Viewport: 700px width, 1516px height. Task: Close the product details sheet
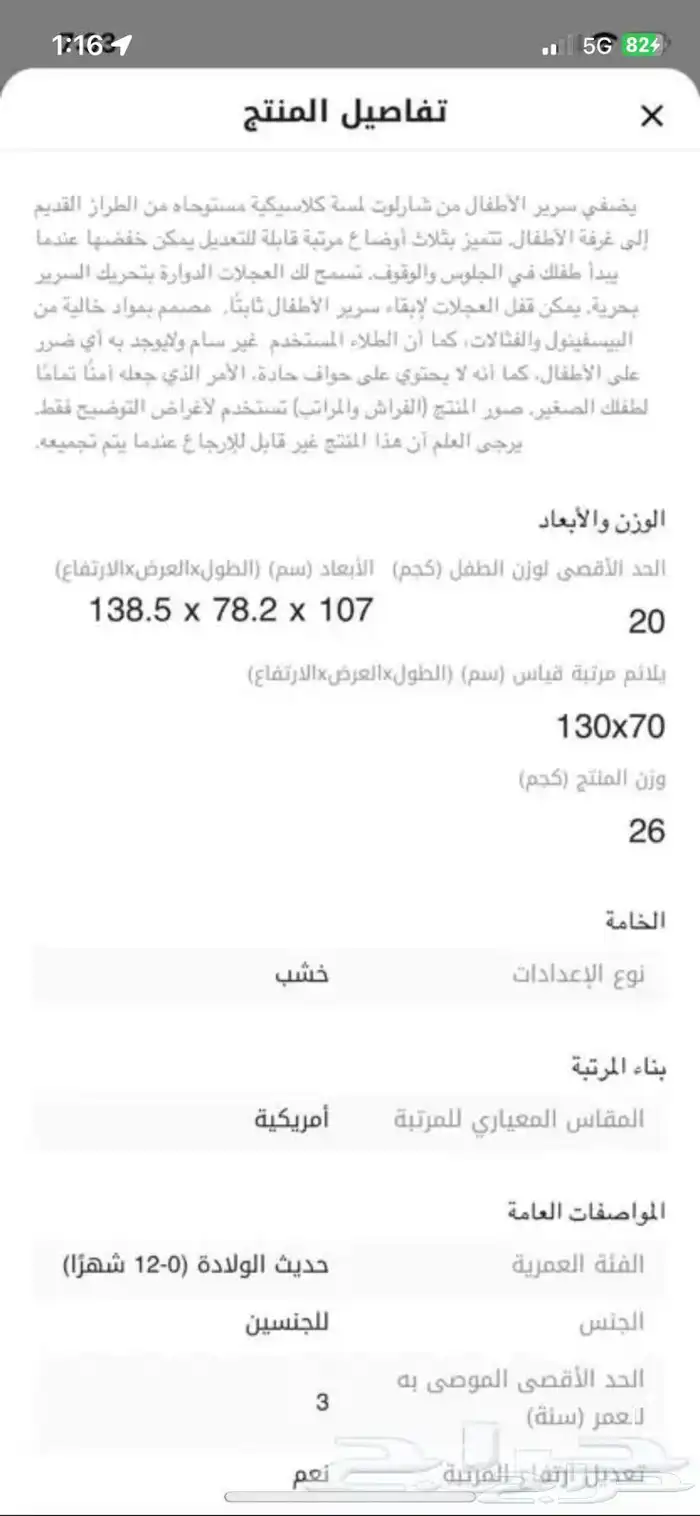(x=651, y=116)
